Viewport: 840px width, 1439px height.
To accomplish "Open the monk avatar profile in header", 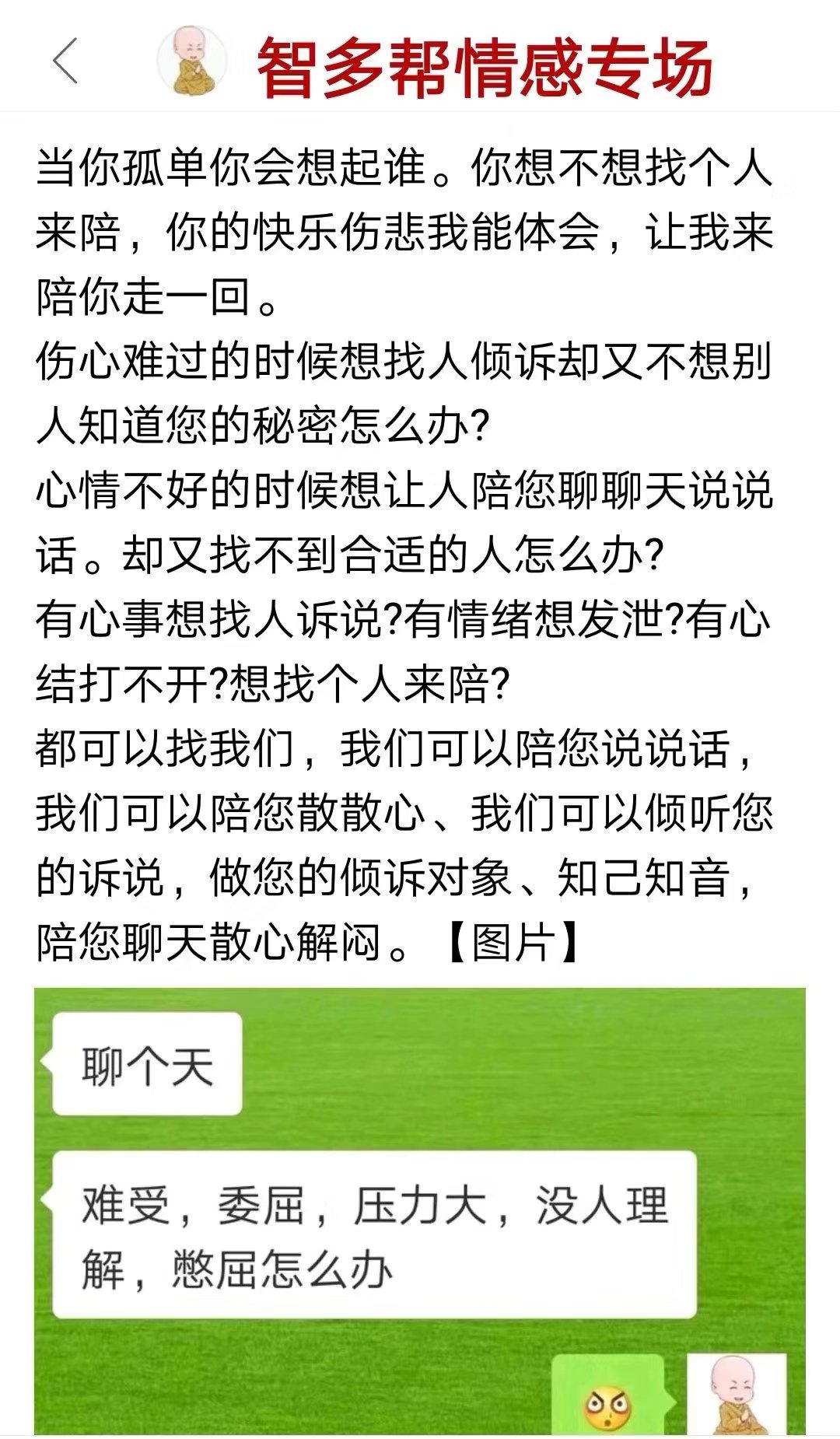I will point(191,61).
